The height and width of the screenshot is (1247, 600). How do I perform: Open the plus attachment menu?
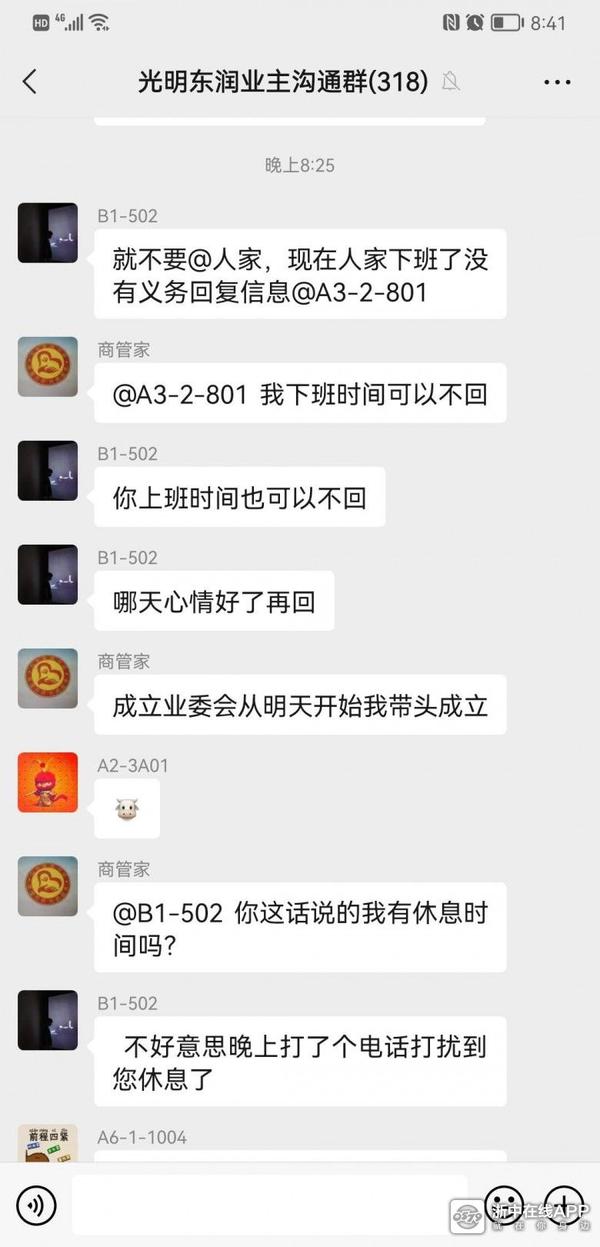pos(563,1204)
